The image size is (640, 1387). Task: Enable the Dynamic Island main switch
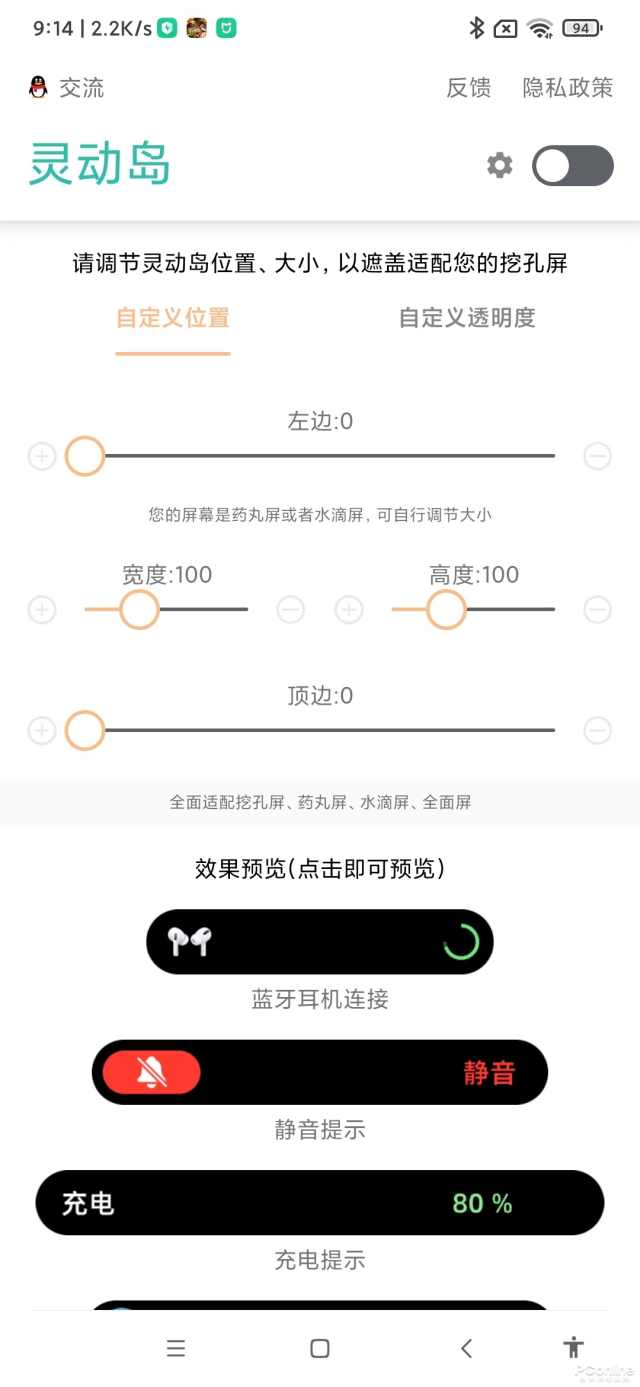[x=572, y=166]
